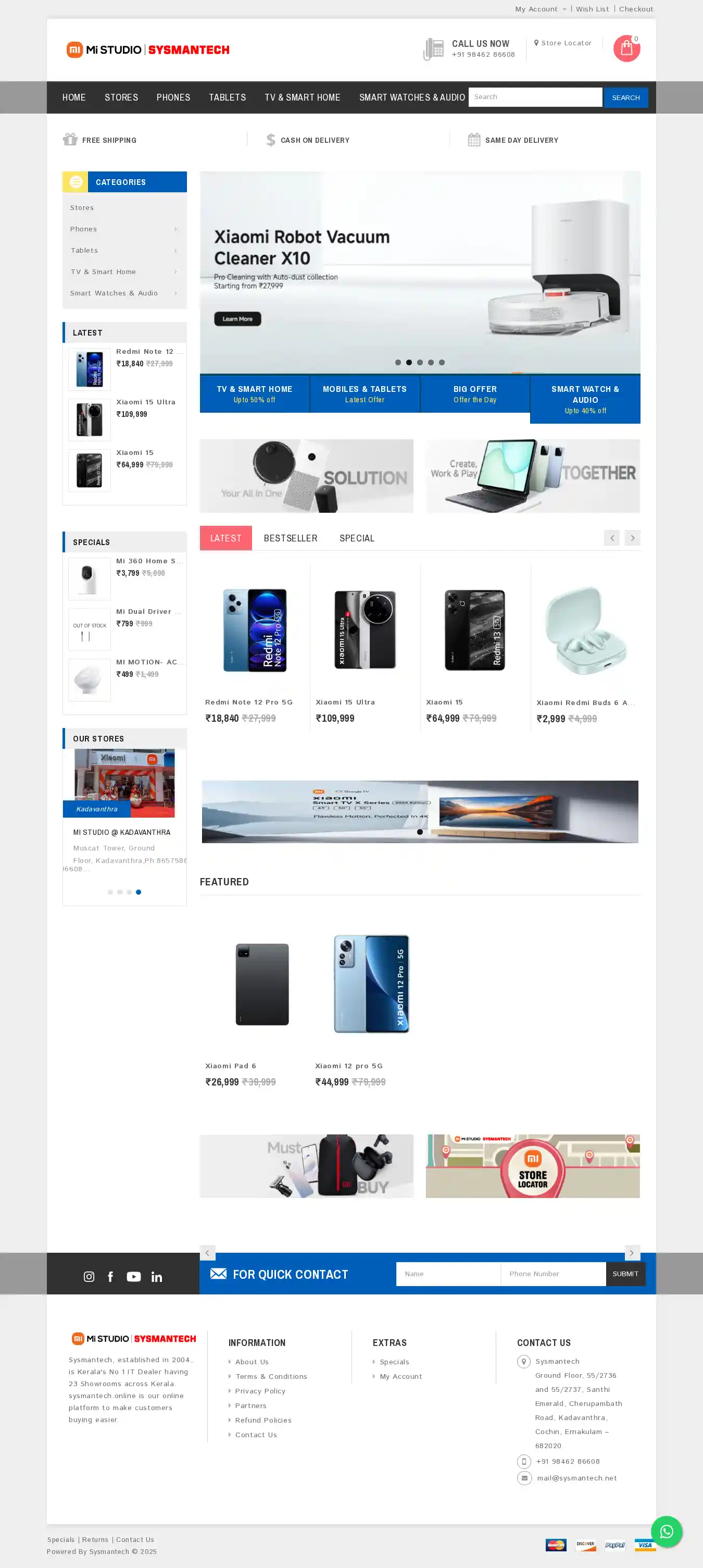This screenshot has height=1568, width=703.
Task: Open the BIG OFFER promo tile
Action: point(474,394)
